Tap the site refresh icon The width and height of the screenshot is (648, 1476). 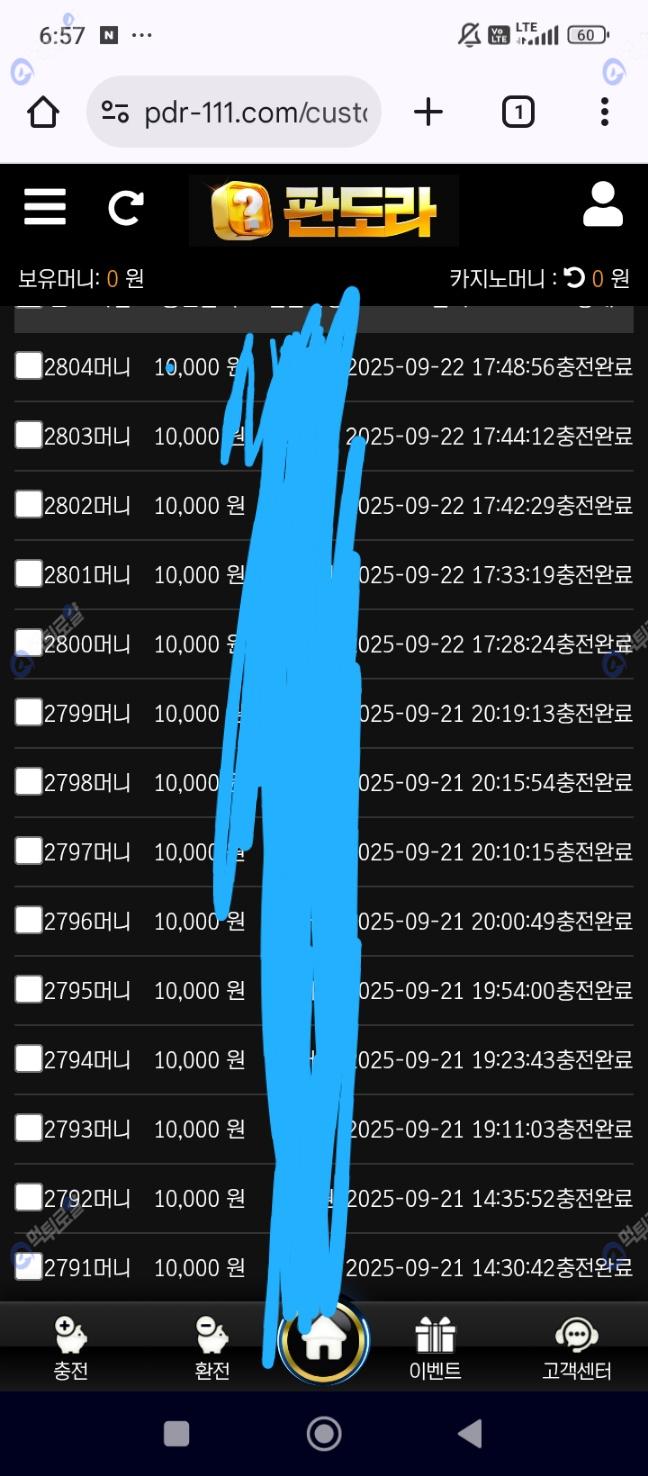(126, 208)
